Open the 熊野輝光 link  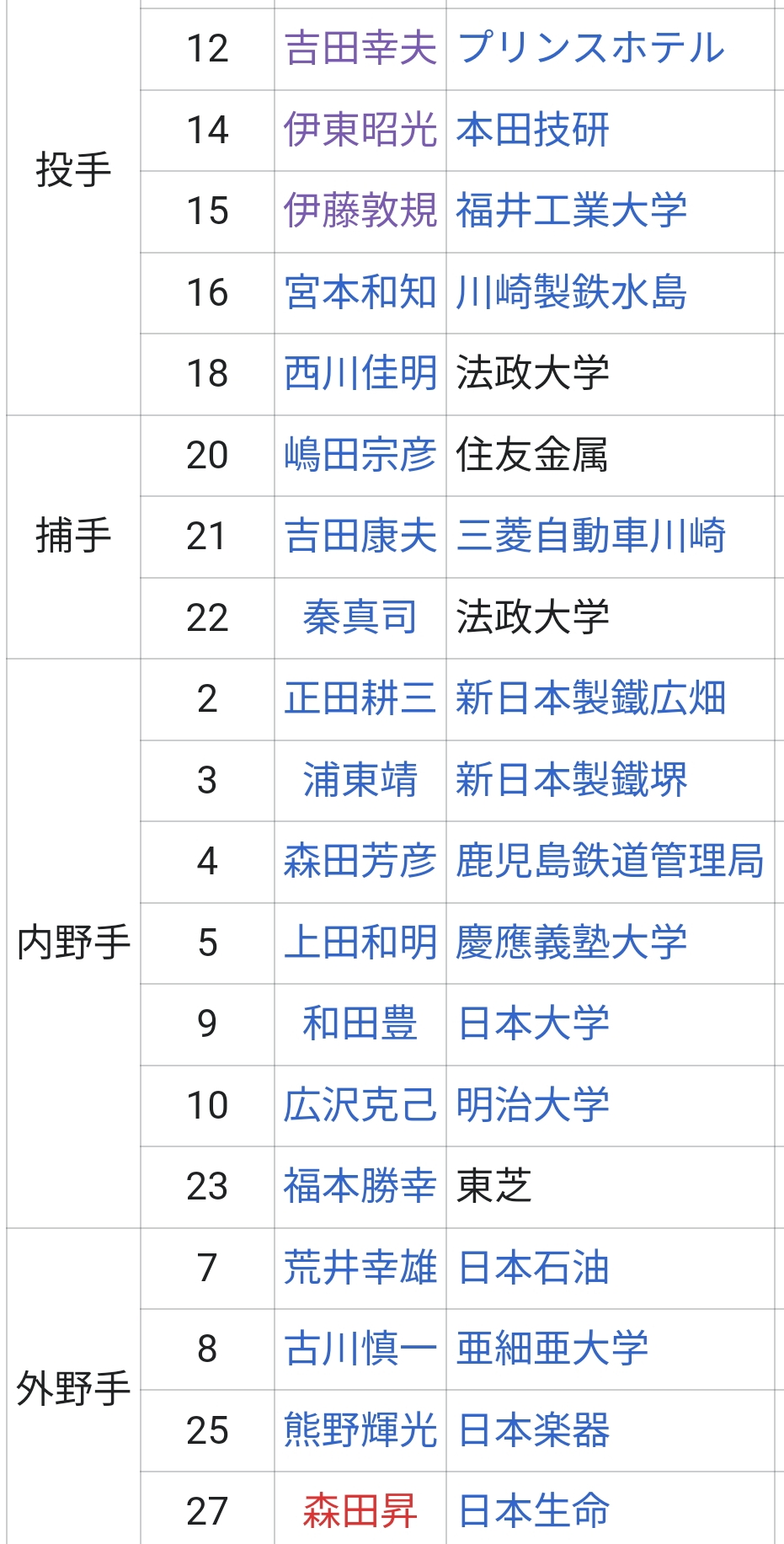[360, 1430]
